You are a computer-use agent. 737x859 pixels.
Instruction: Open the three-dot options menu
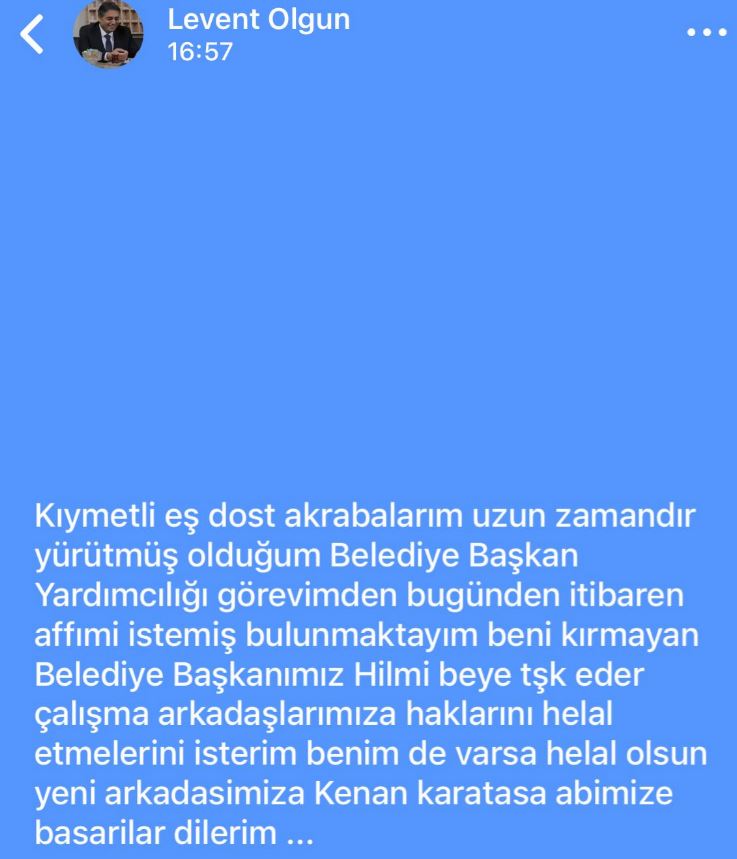(x=706, y=33)
